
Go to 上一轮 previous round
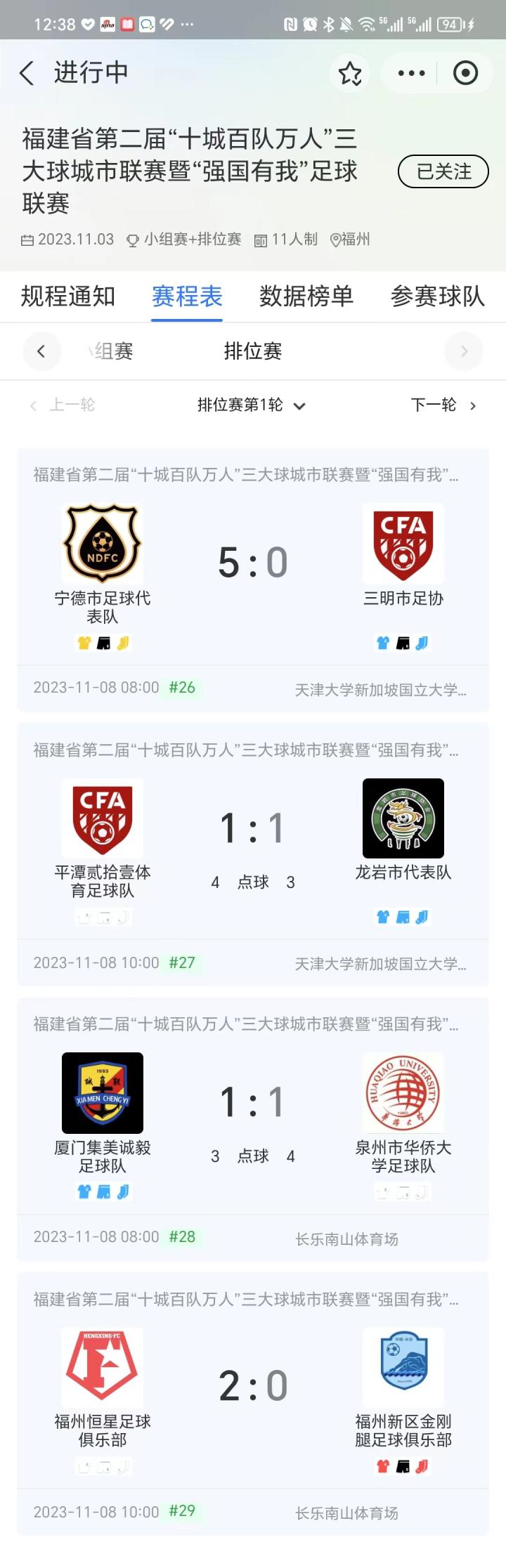[63, 405]
